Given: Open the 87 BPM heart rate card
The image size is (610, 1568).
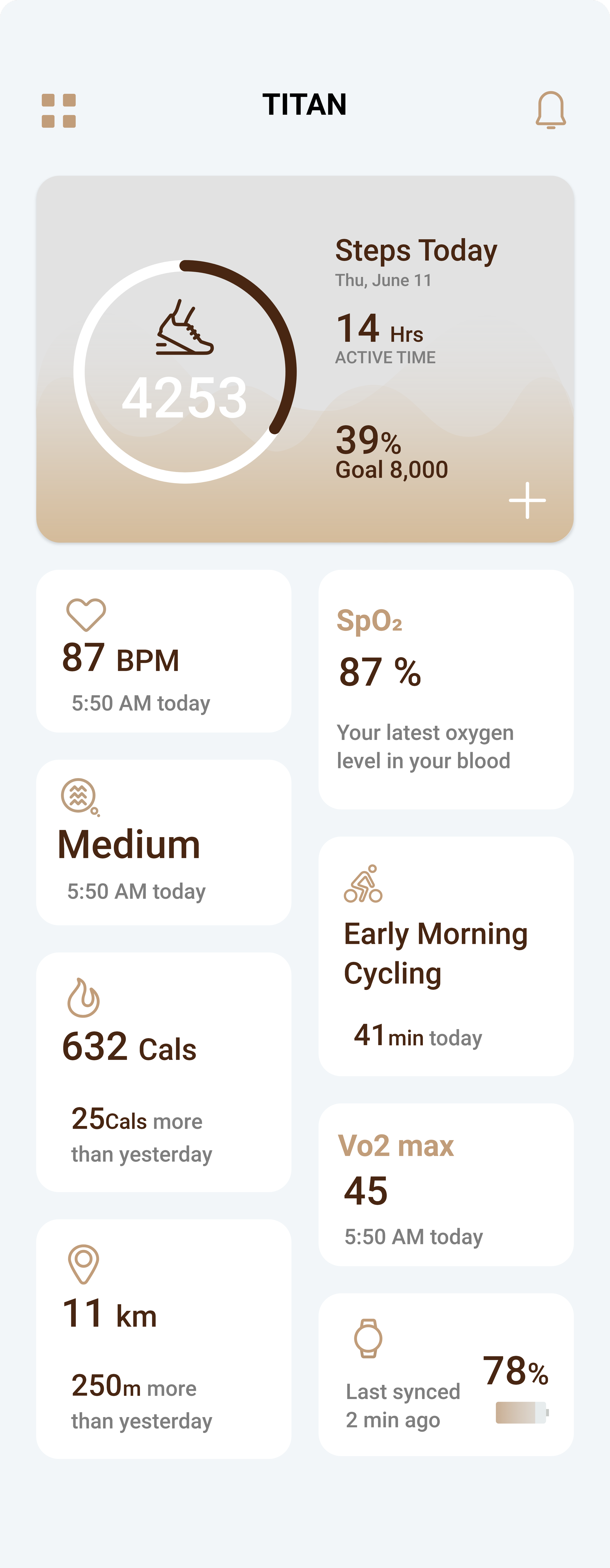Looking at the screenshot, I should (x=163, y=651).
